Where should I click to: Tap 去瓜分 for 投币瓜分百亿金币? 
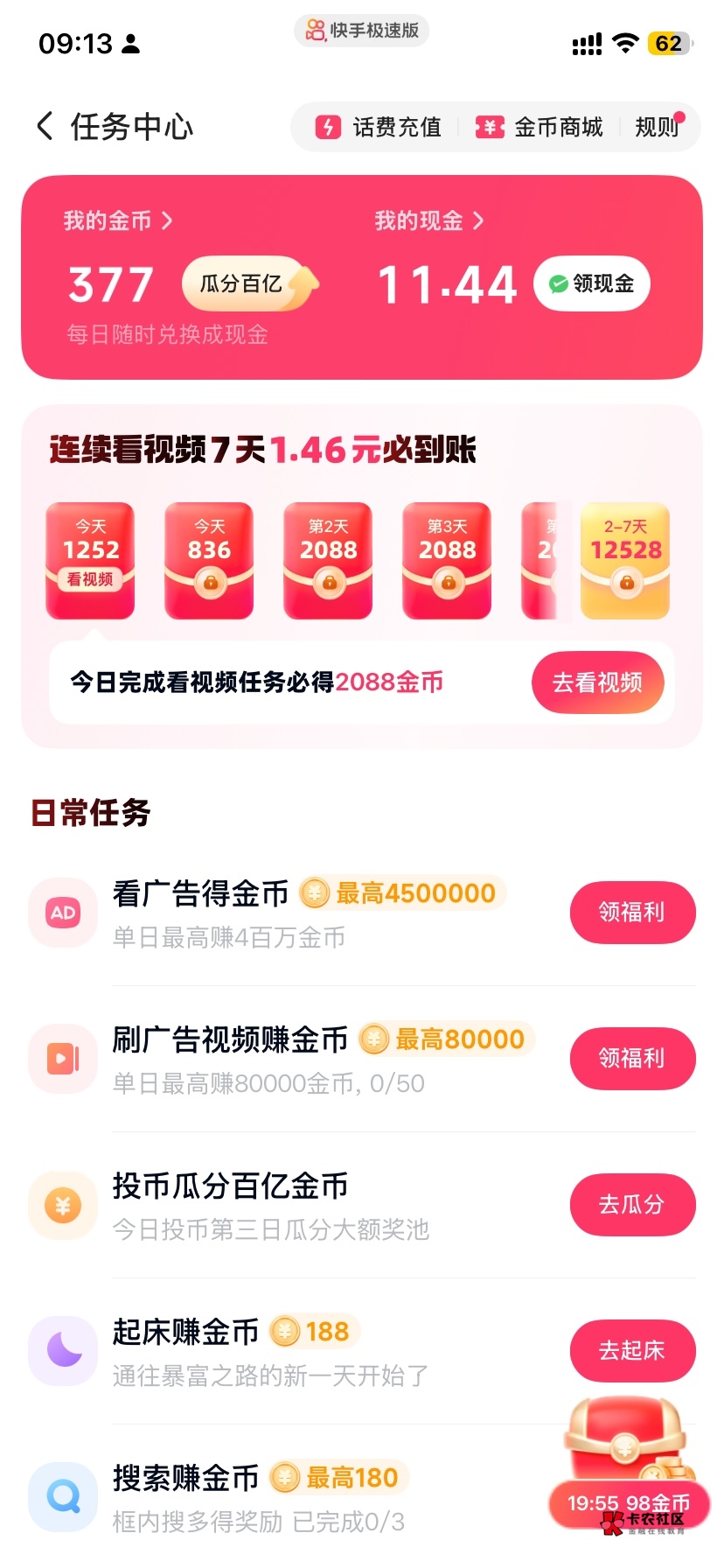(633, 1205)
